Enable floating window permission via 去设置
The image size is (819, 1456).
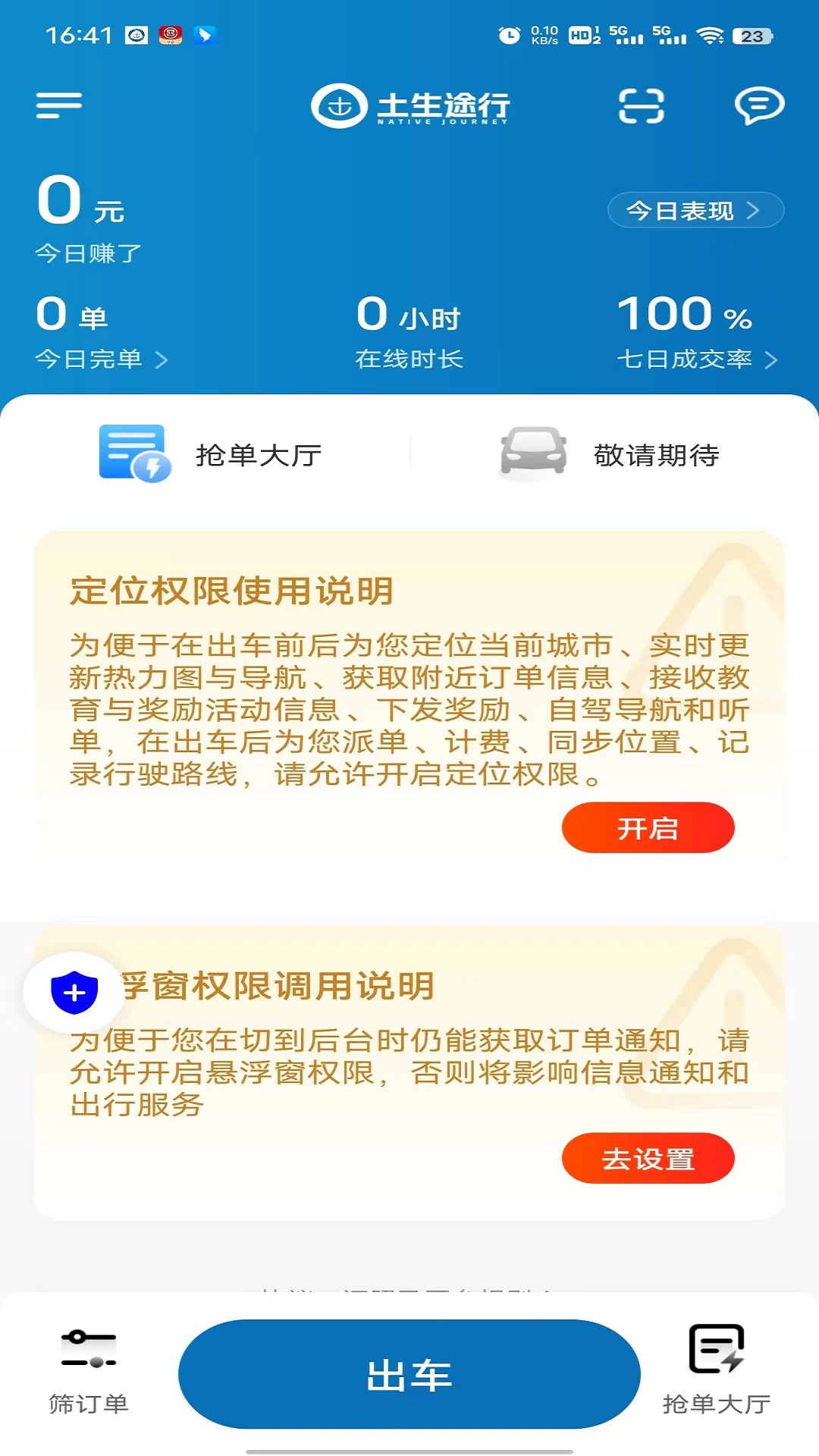click(x=648, y=1157)
